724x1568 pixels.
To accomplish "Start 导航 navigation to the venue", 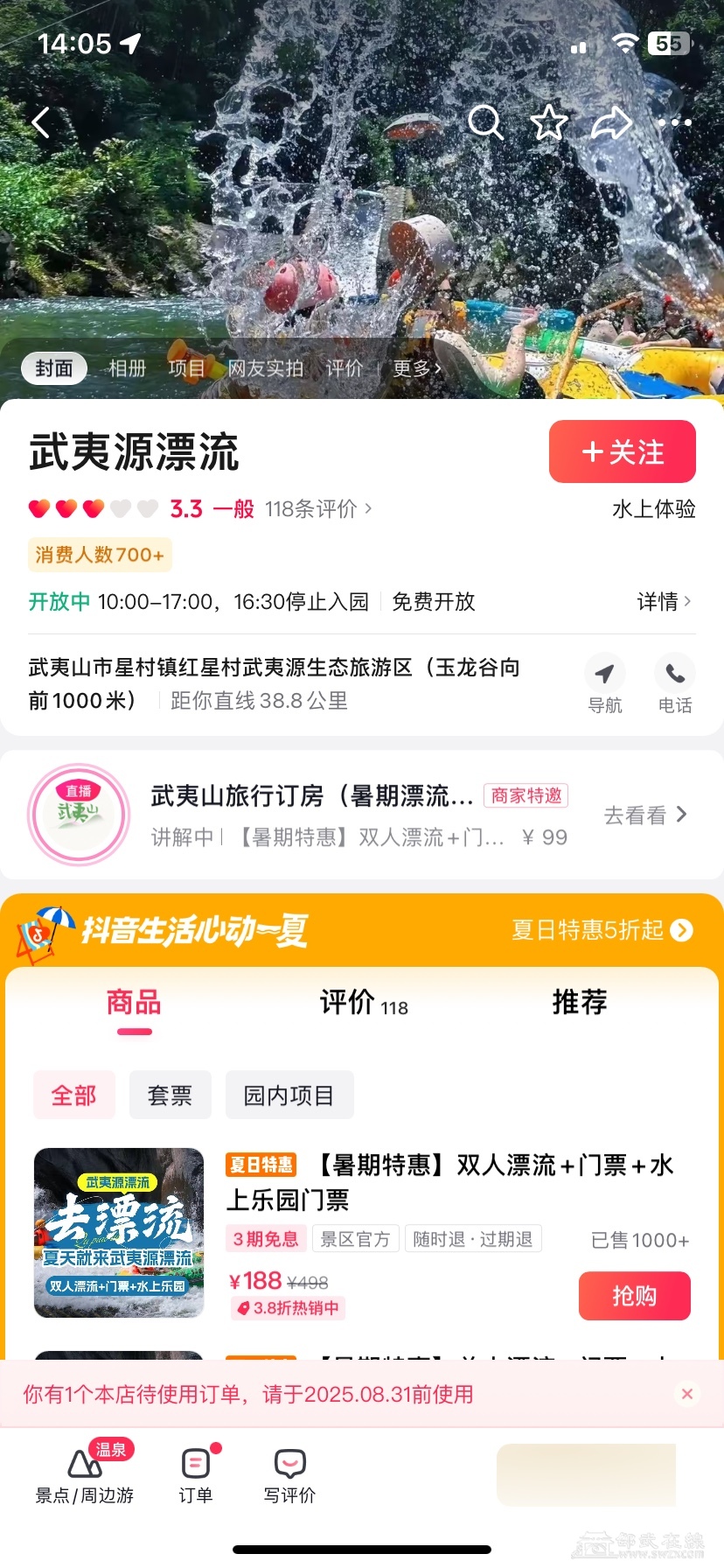I will 604,683.
